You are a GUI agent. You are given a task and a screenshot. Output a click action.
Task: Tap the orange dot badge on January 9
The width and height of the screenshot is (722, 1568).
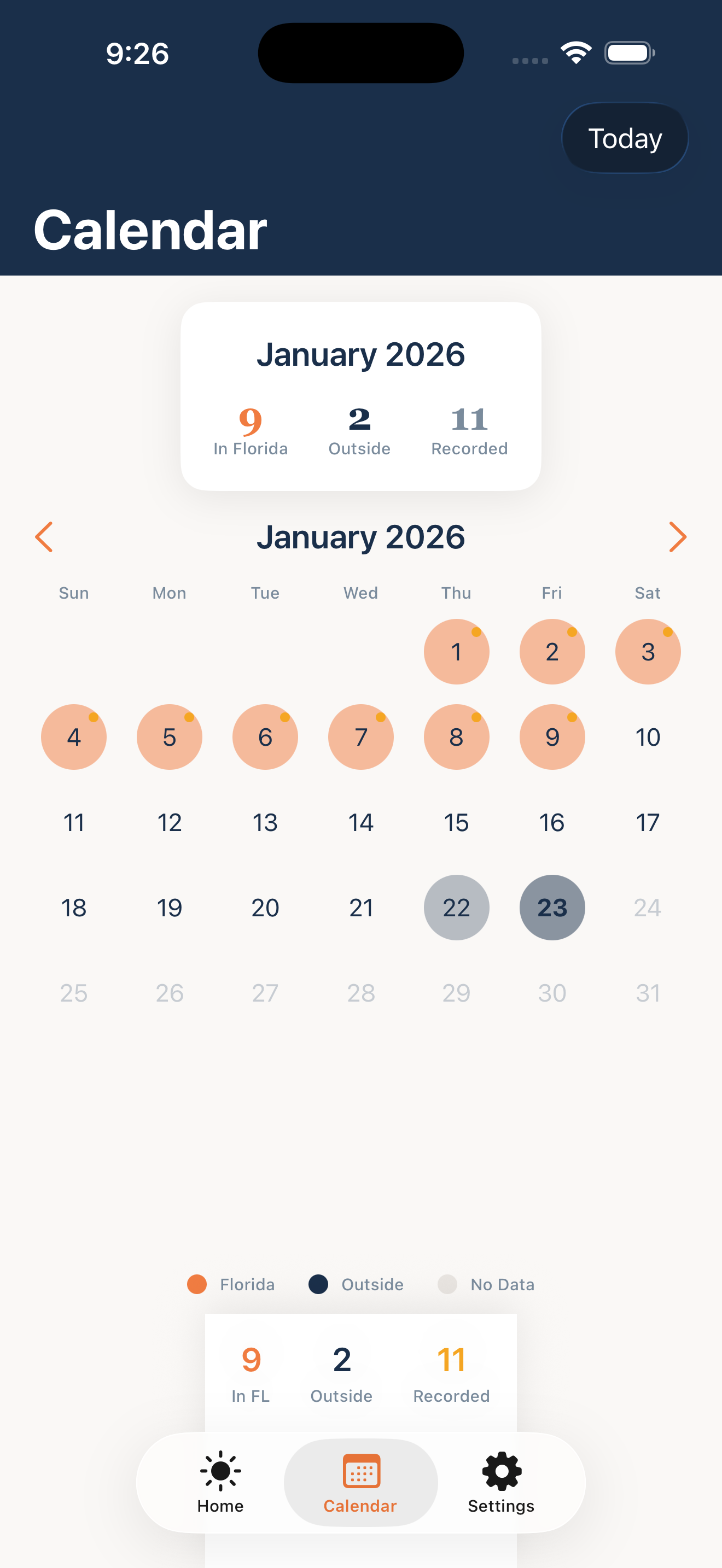pyautogui.click(x=572, y=718)
